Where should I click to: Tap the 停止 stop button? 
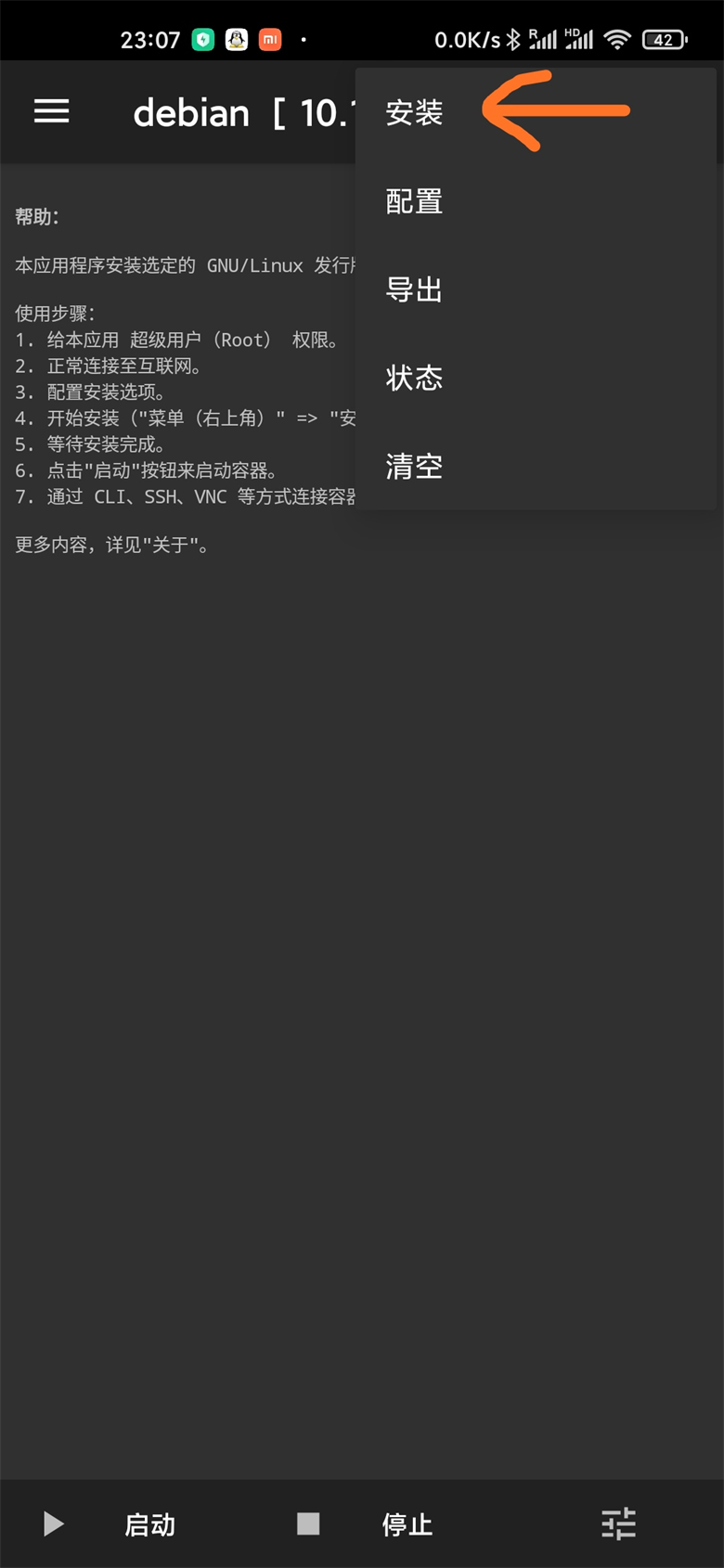point(365,1524)
